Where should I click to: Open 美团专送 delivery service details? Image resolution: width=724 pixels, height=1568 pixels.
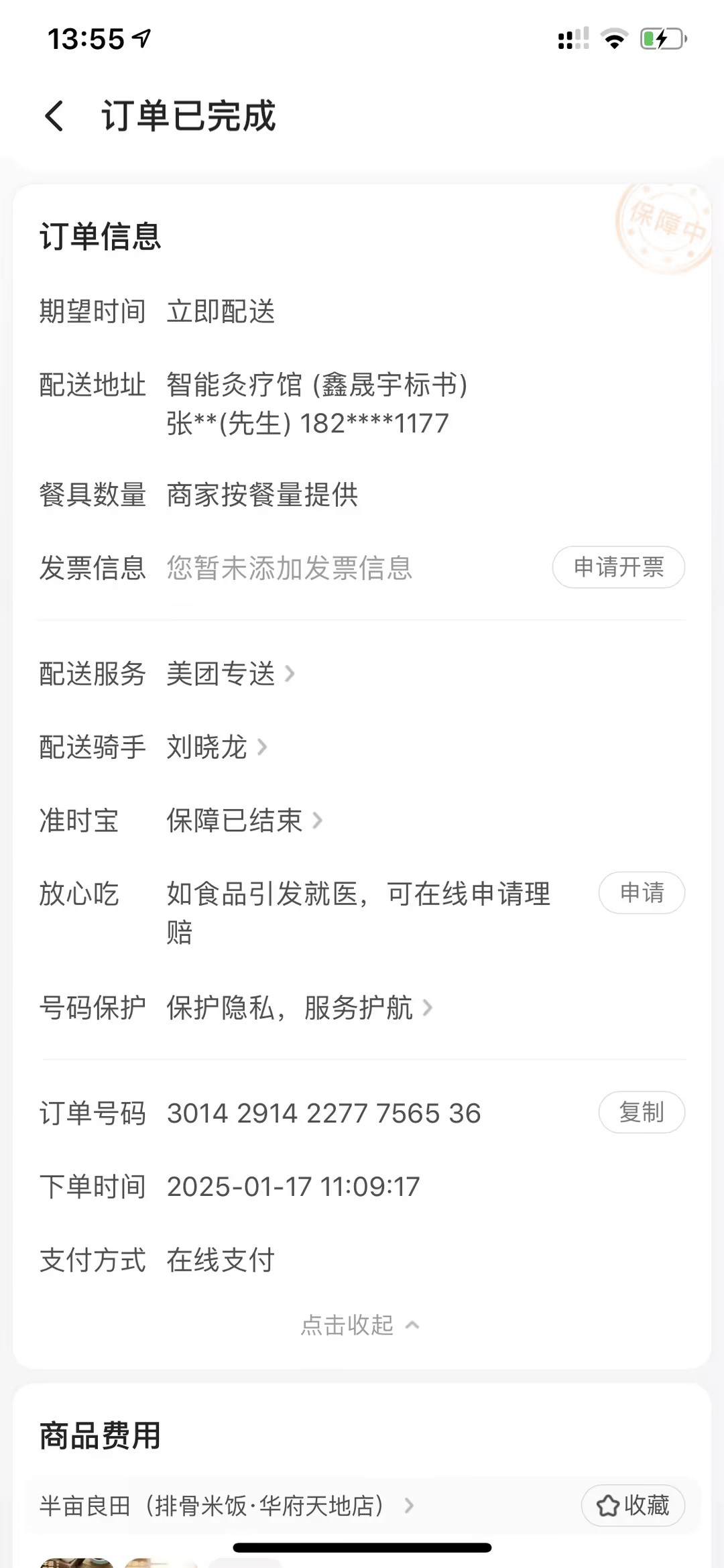point(230,674)
